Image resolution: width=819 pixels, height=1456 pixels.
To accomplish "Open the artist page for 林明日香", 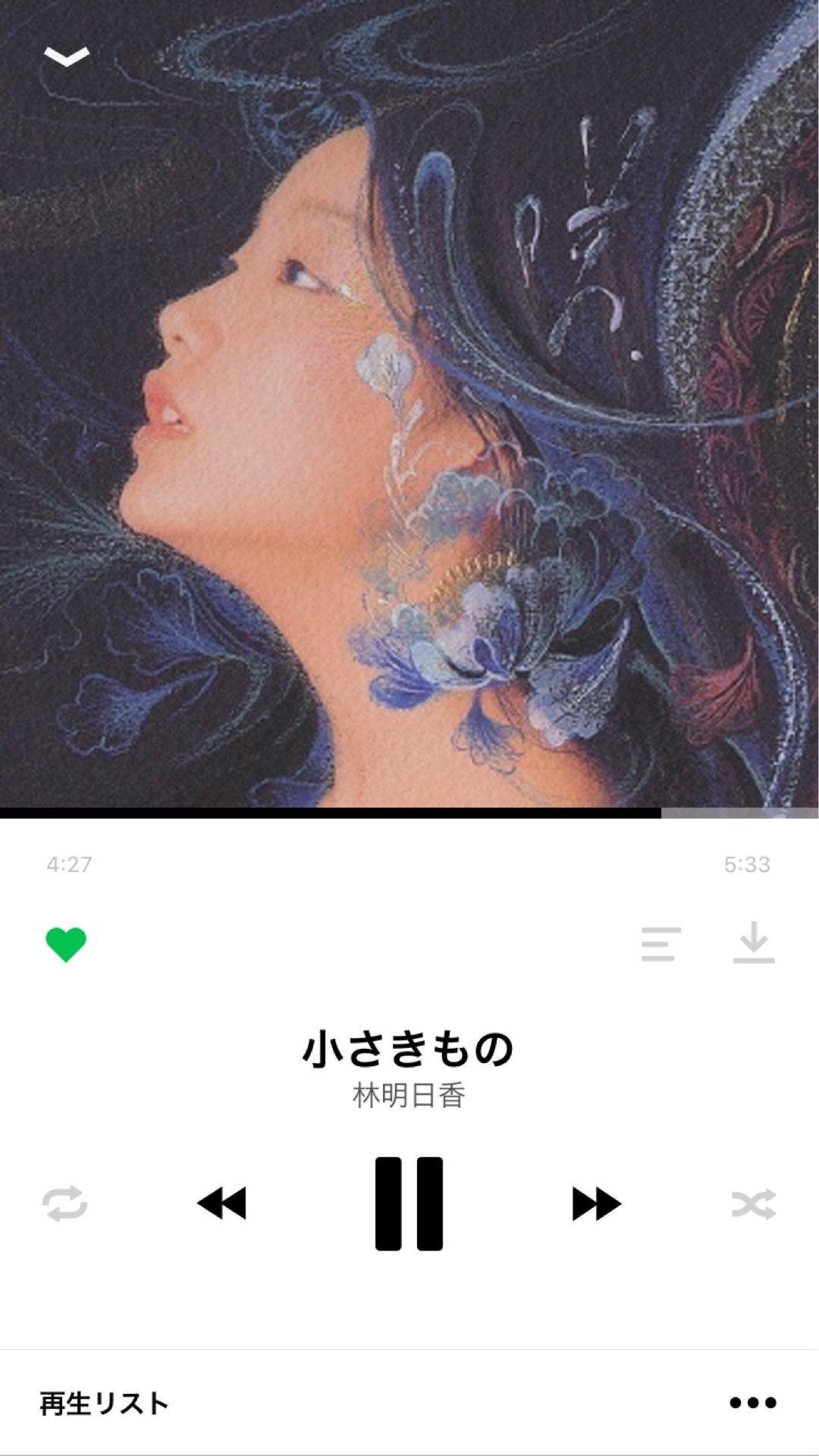I will point(409,1092).
